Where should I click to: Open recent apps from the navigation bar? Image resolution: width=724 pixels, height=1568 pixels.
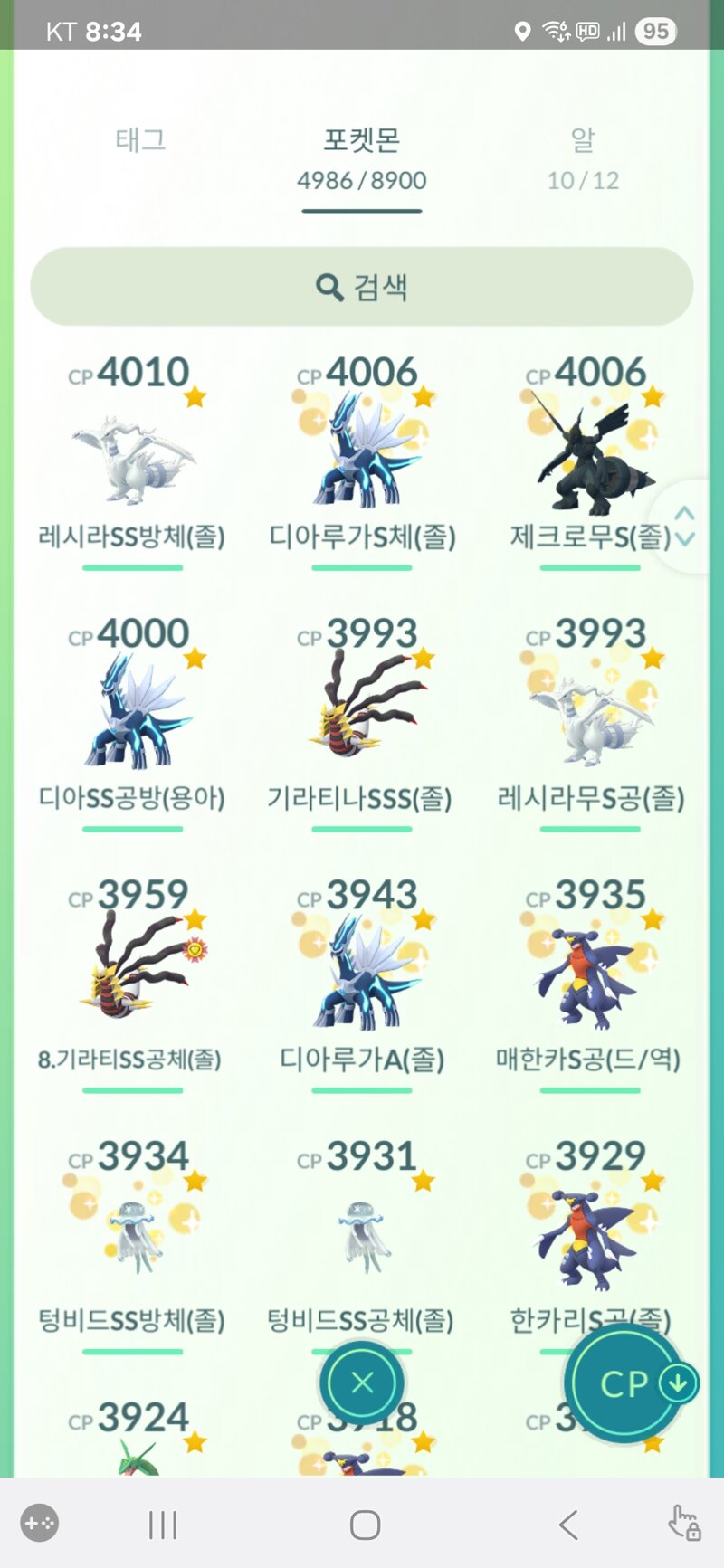(x=163, y=1525)
